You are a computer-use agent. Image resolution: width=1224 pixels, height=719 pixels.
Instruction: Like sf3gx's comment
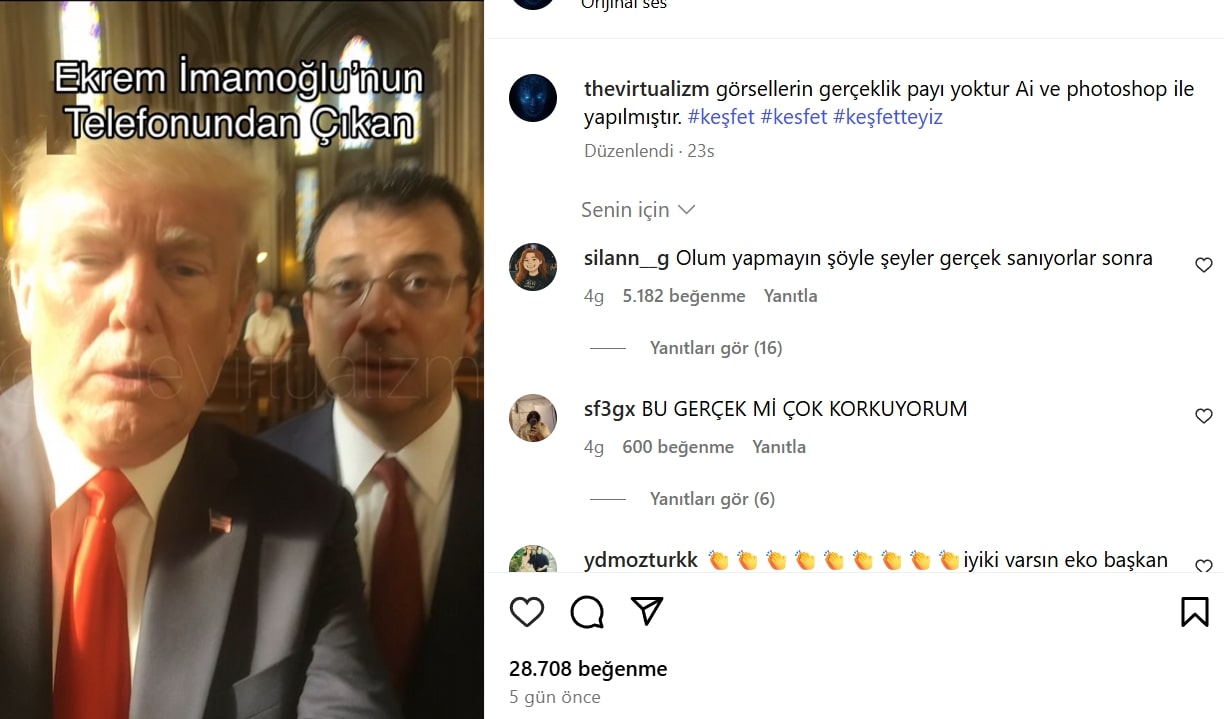tap(1203, 416)
